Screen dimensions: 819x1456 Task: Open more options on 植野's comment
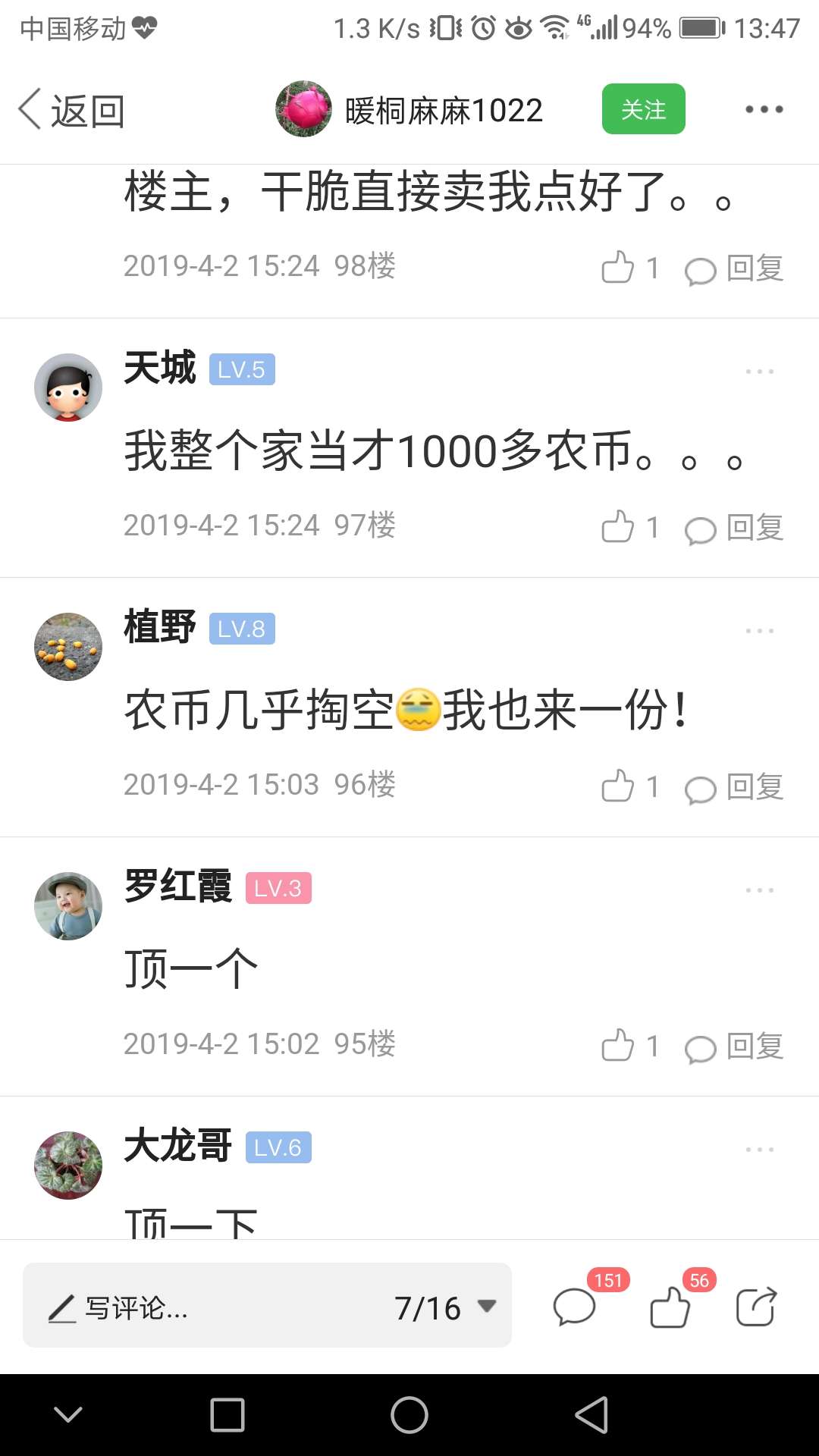coord(759,631)
